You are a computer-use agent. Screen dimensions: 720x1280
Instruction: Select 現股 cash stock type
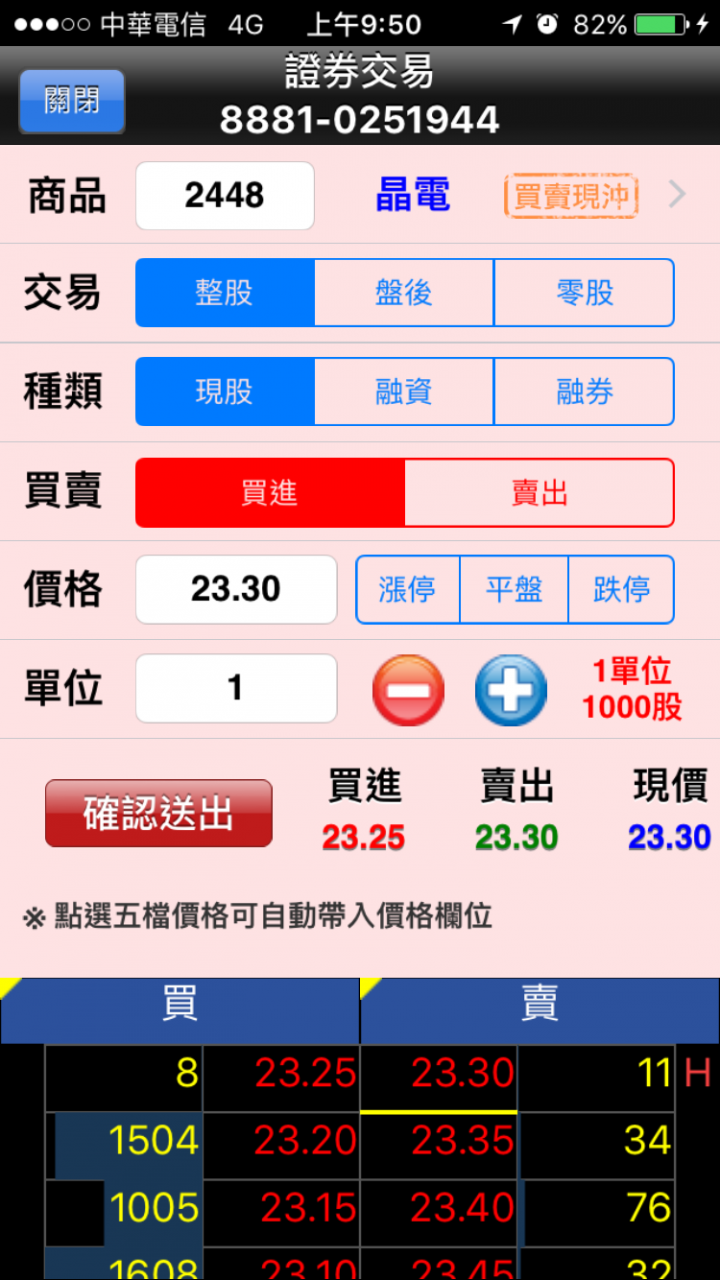click(x=225, y=392)
